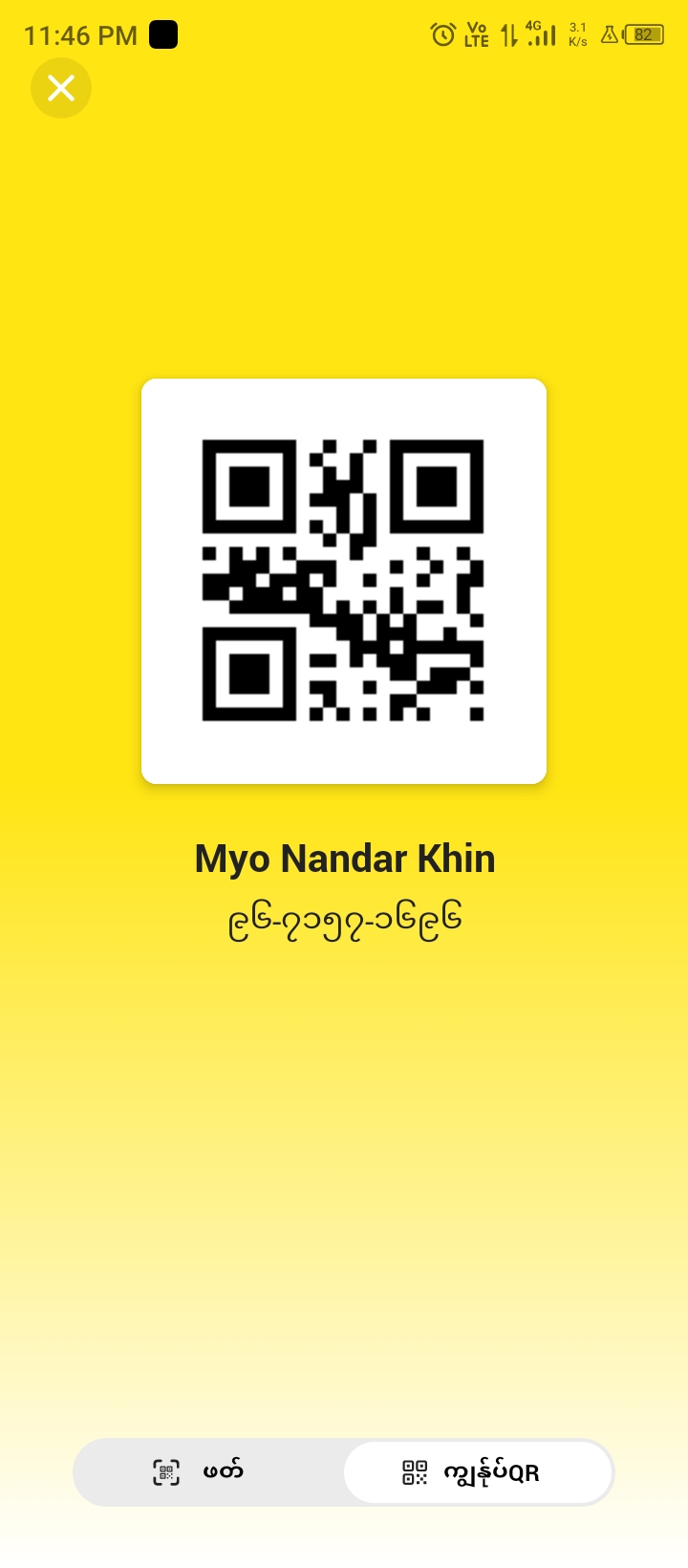Select the ကျွန်ုပ်QR tab
688x1568 pixels.
click(x=478, y=1472)
